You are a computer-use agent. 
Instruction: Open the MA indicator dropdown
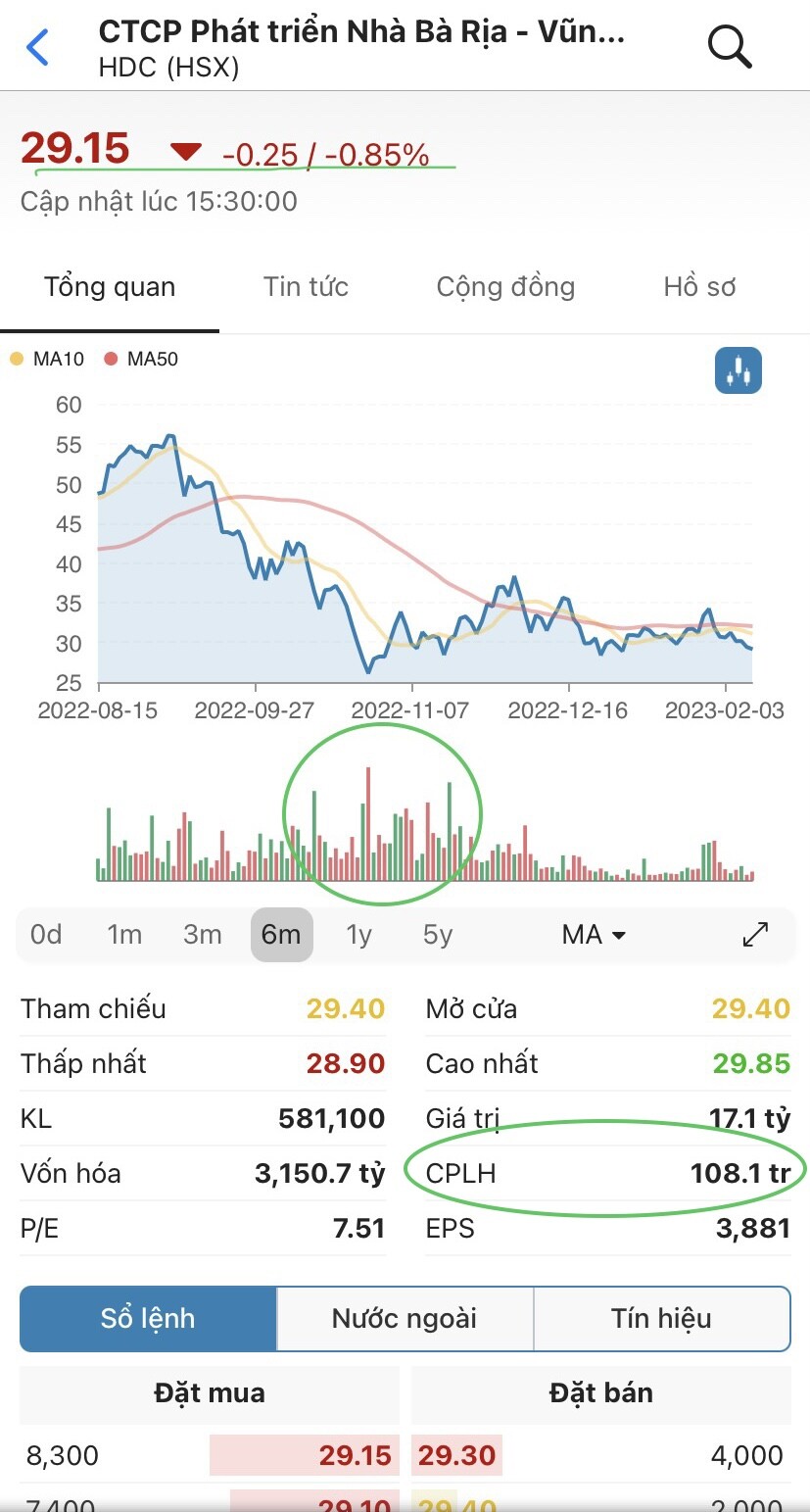coord(594,935)
